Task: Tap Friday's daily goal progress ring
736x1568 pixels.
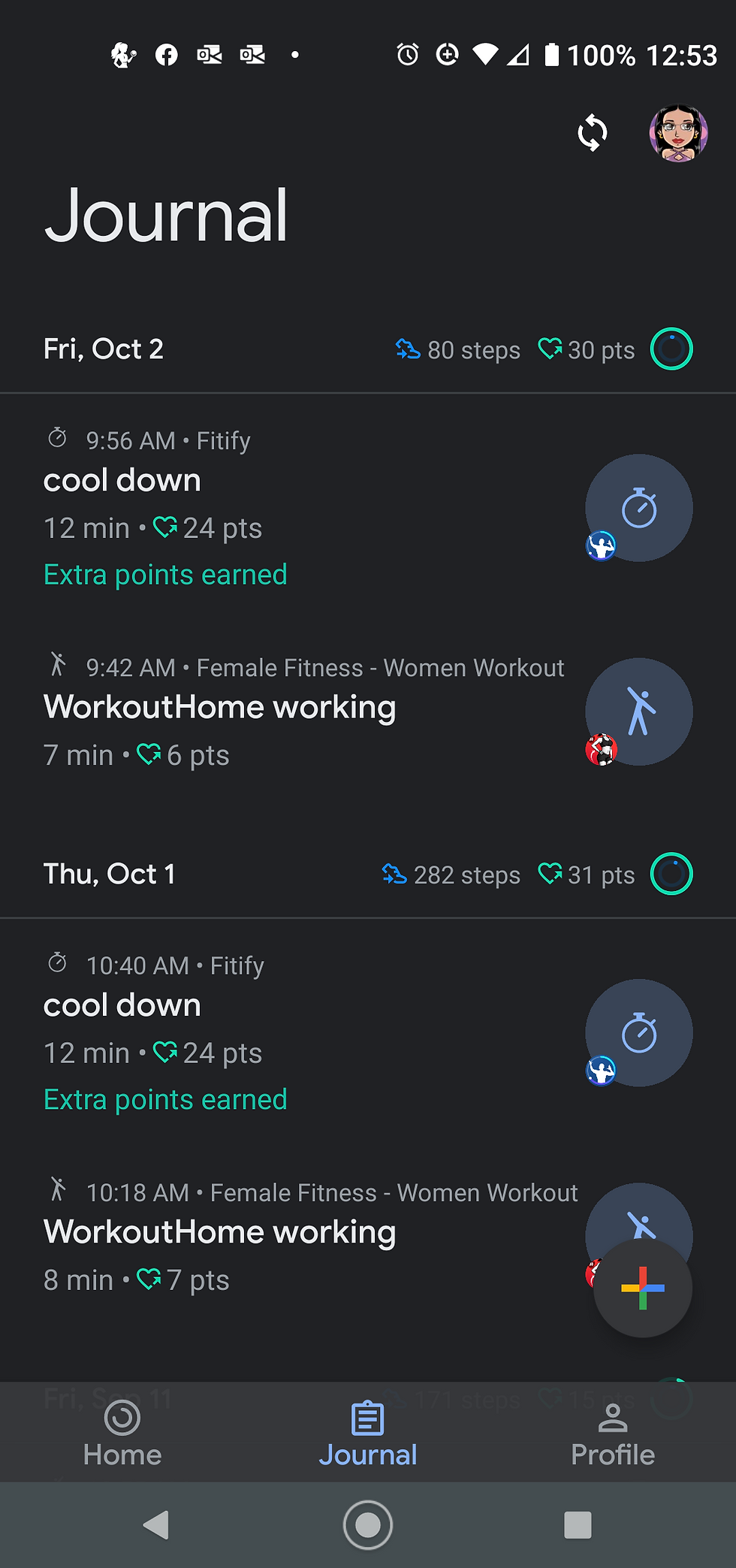Action: 671,349
